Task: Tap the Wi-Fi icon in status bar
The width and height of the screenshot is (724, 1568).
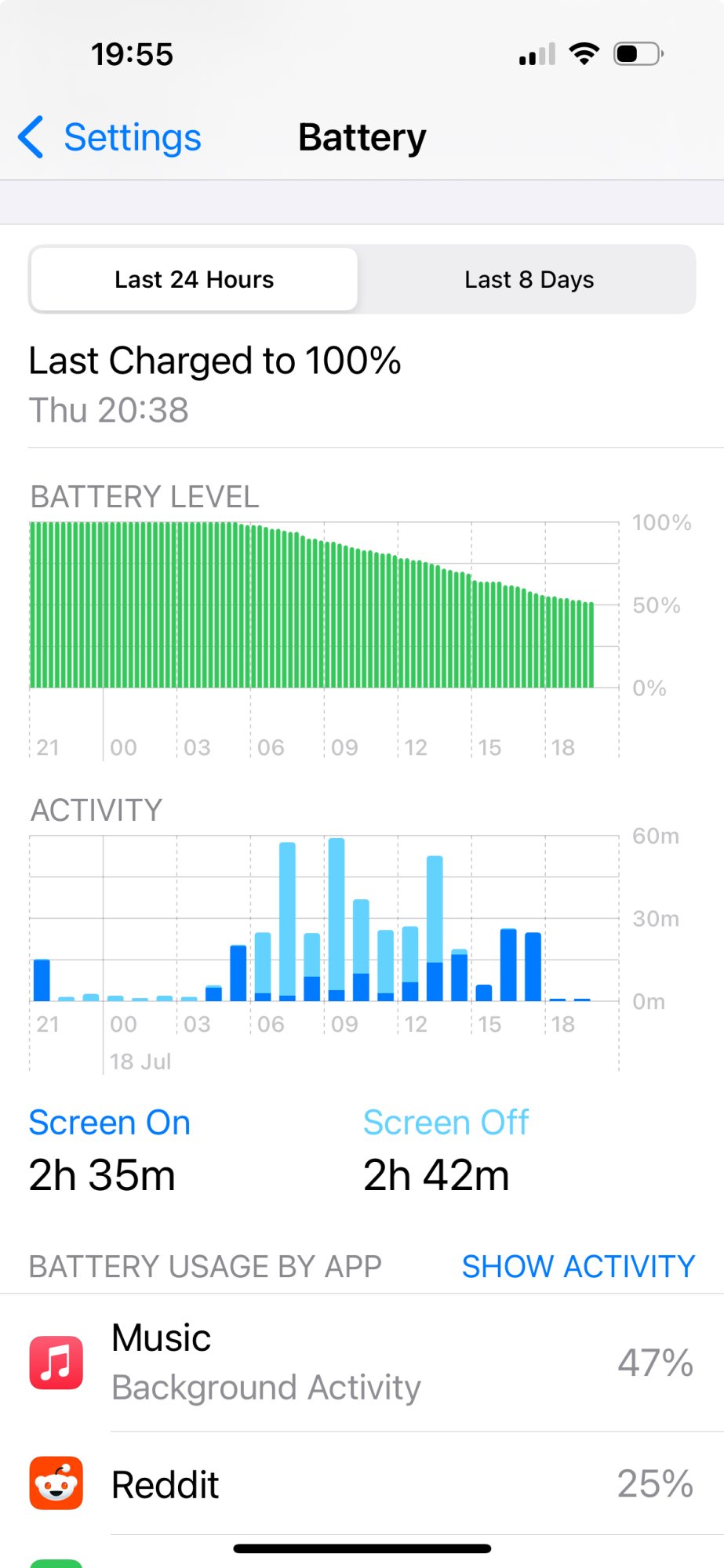Action: pos(584,53)
